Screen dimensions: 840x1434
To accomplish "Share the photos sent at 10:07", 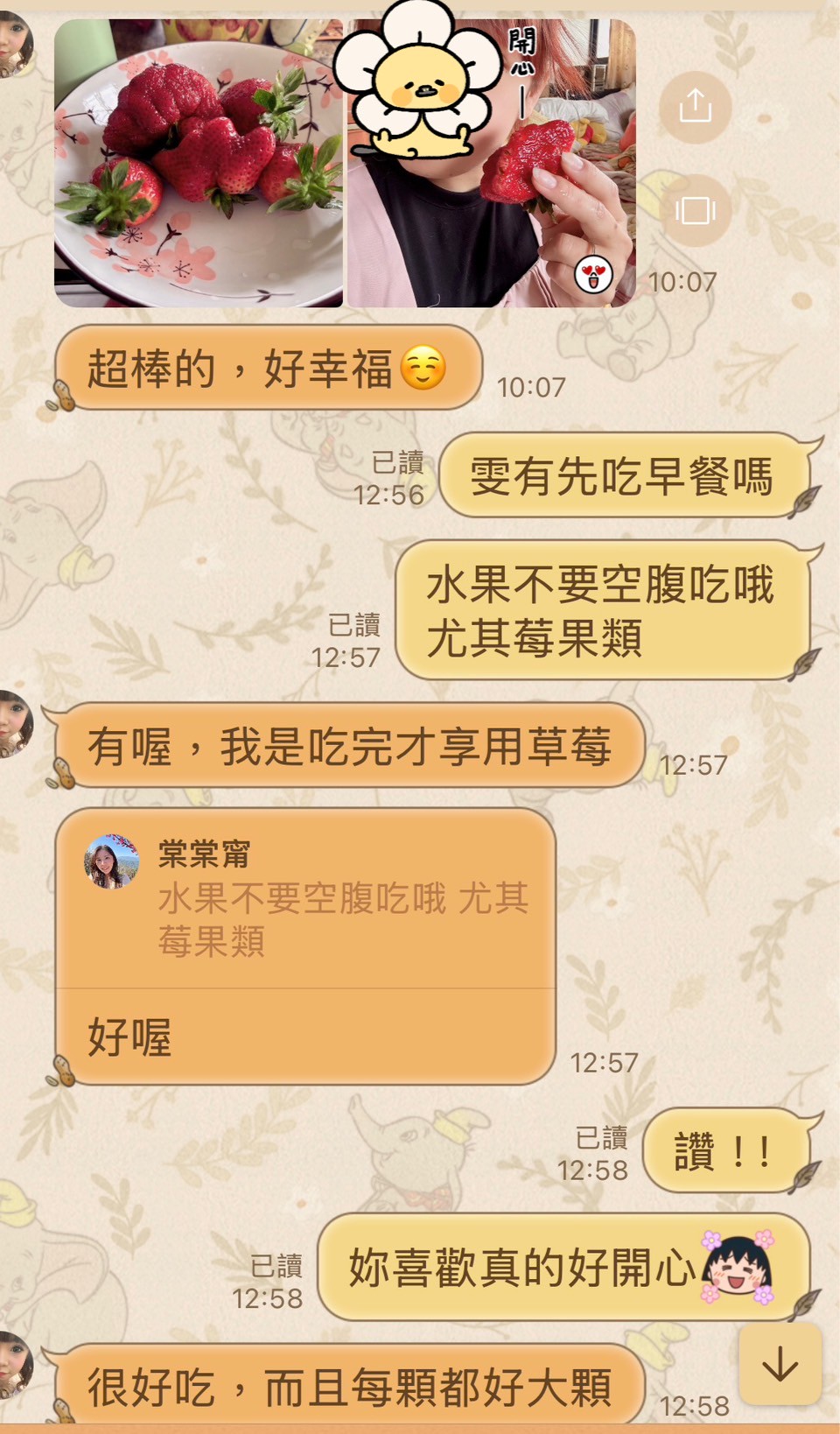I will coord(696,108).
